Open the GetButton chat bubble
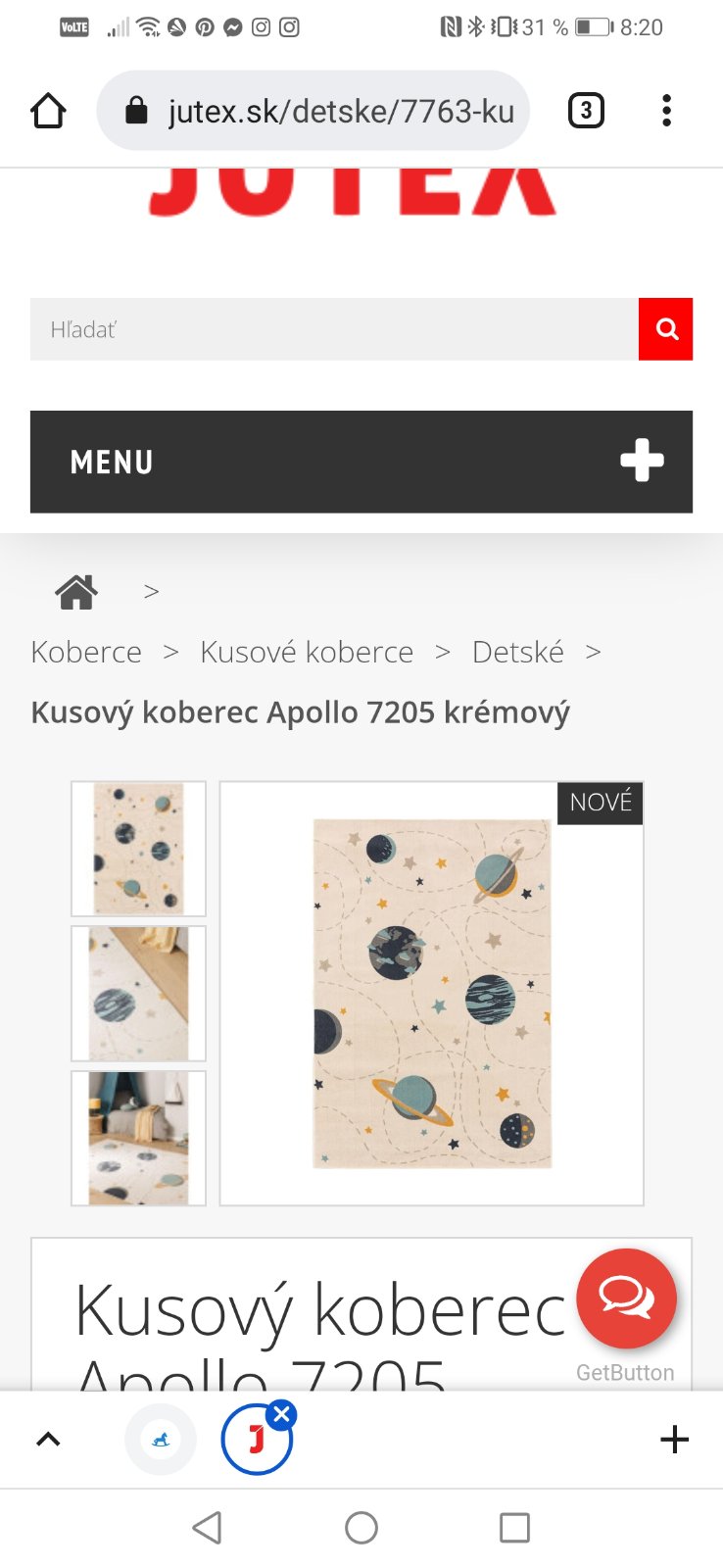 pyautogui.click(x=626, y=1298)
